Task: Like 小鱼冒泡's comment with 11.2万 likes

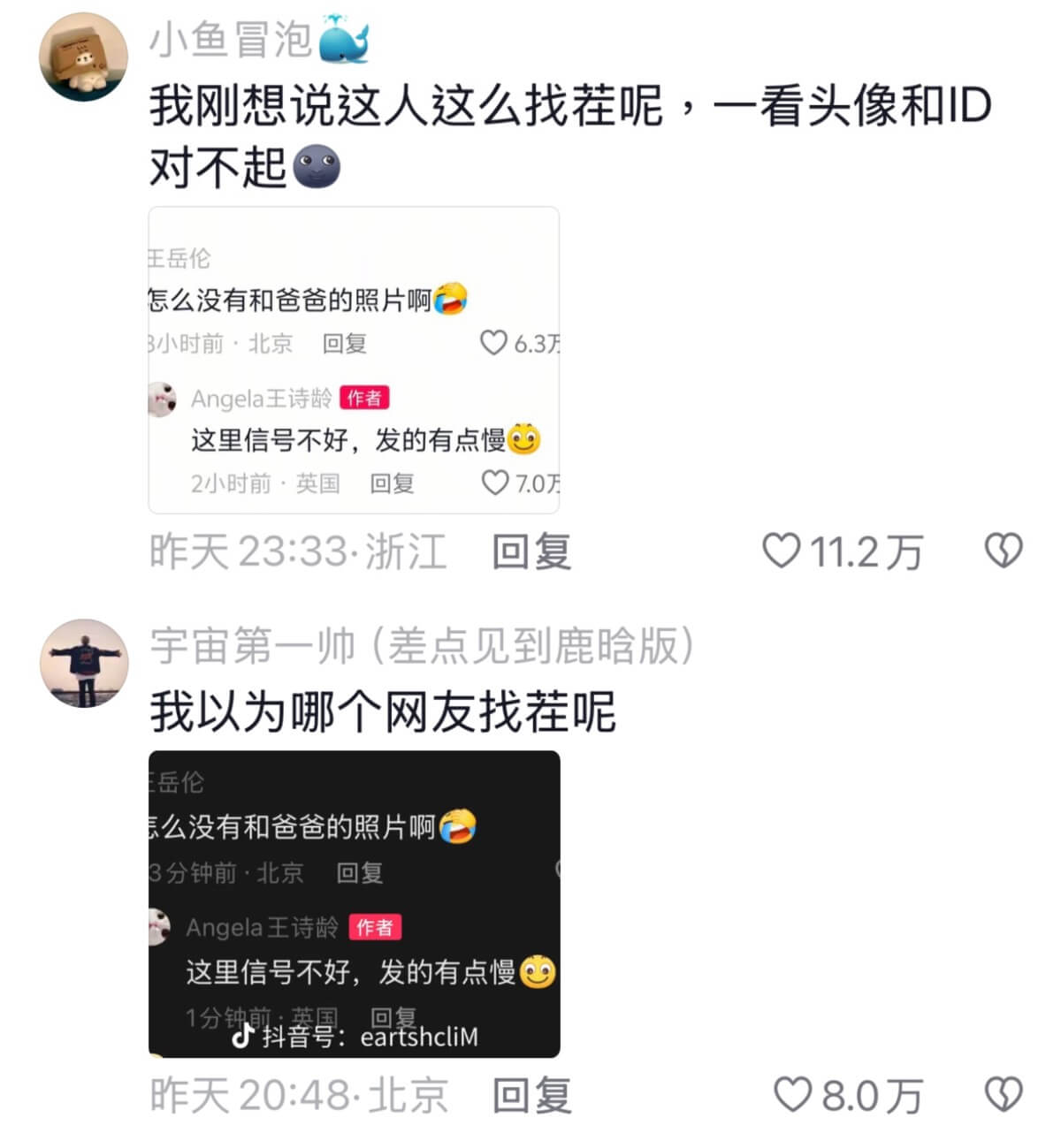Action: pos(782,551)
